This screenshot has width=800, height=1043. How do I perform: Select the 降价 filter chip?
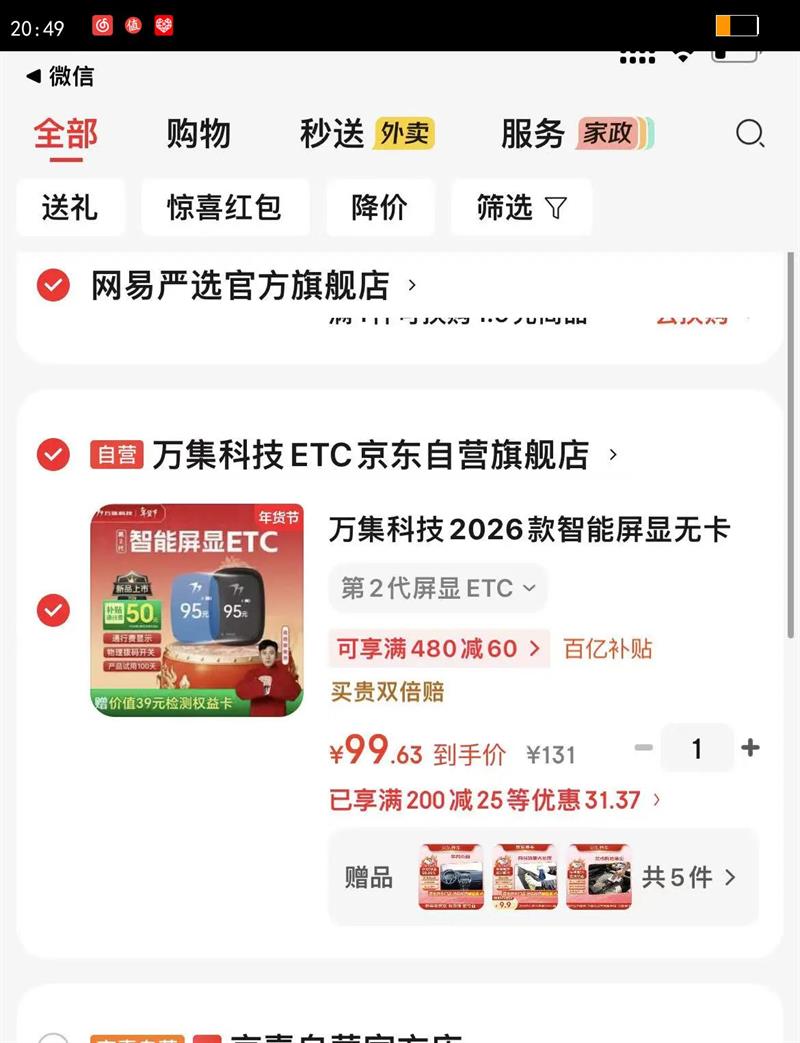point(380,207)
